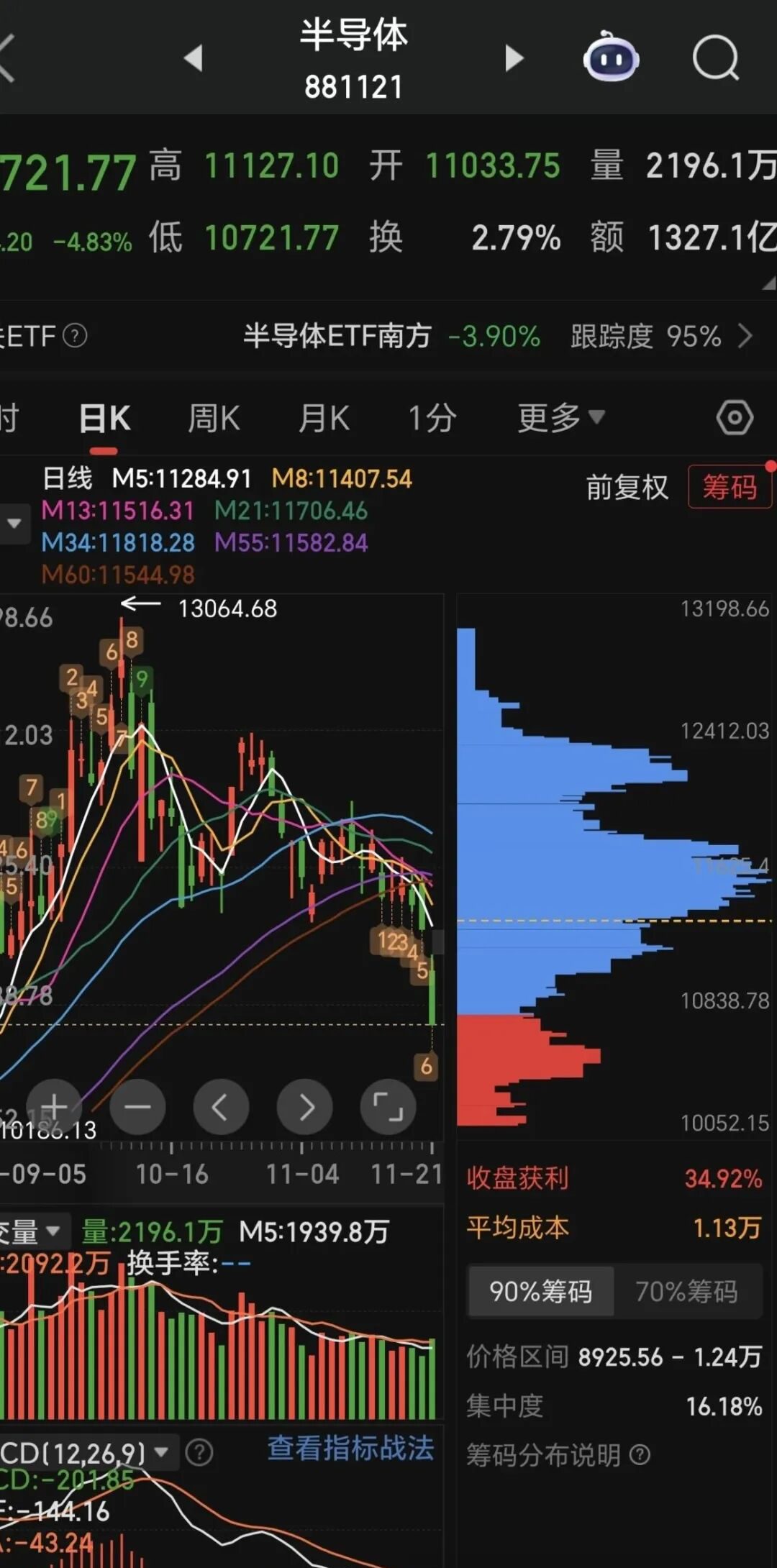Expand chart to fullscreen view
Viewport: 777px width, 1568px height.
[x=388, y=1108]
